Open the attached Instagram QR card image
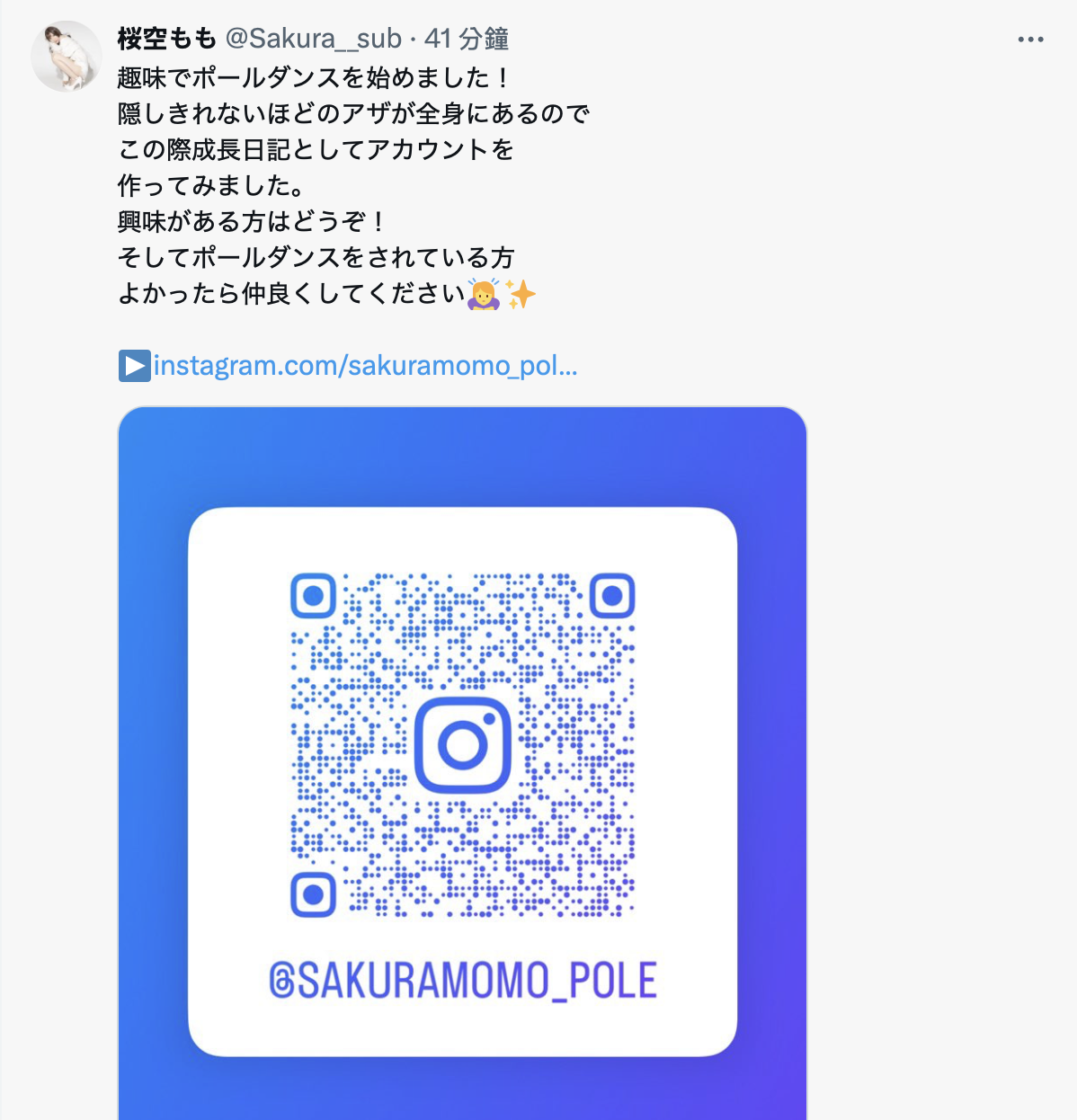Screen dimensions: 1077x1120 tap(462, 764)
